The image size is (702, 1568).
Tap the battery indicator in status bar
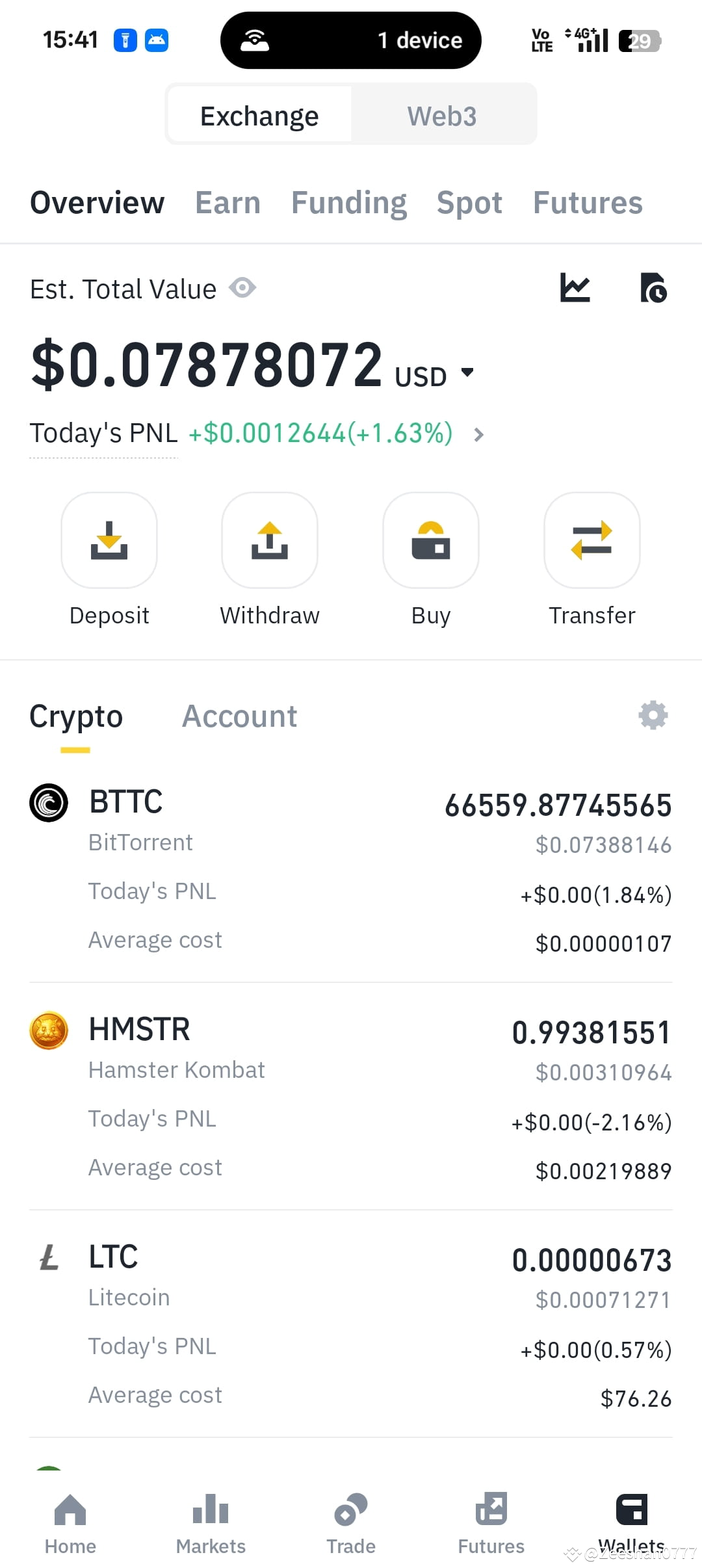640,40
